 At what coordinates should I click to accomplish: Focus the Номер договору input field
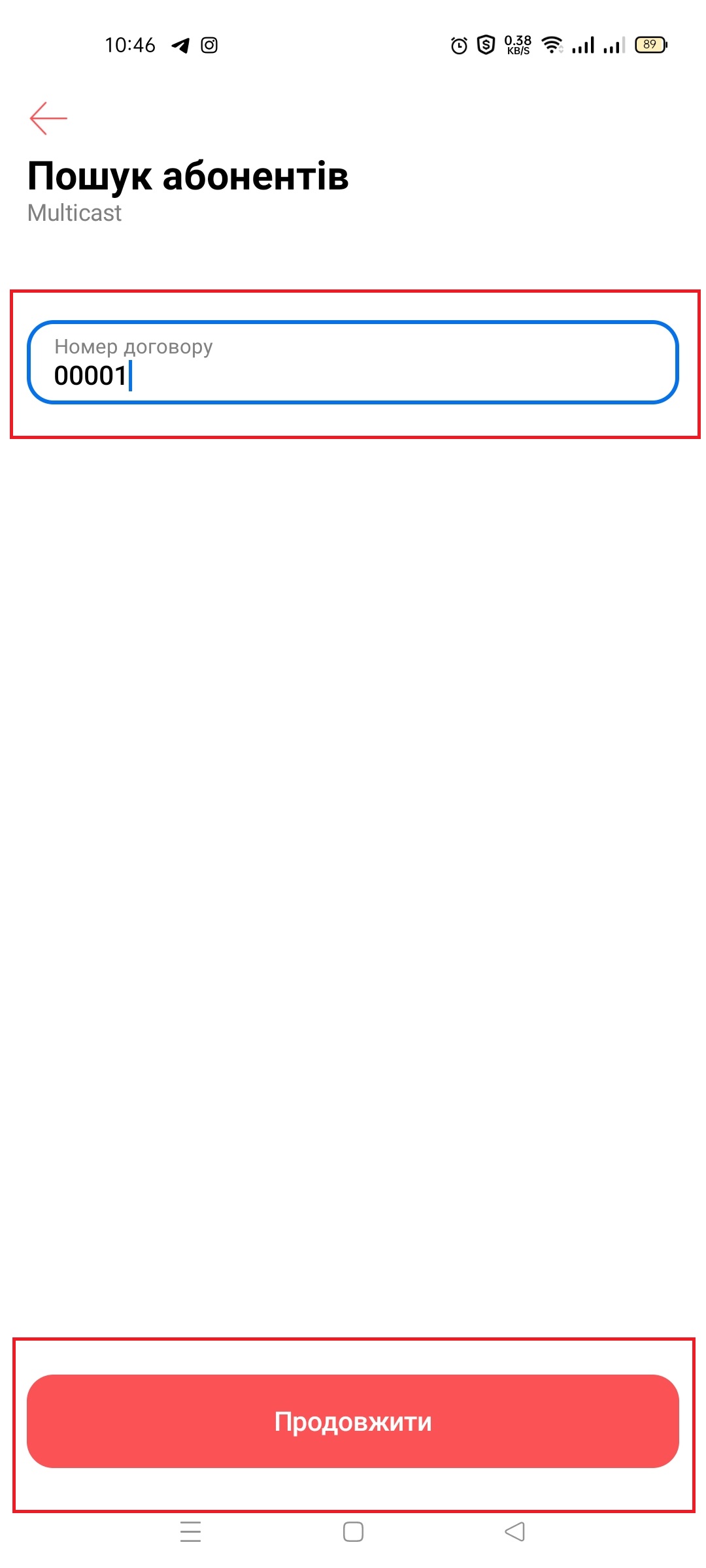[x=353, y=363]
